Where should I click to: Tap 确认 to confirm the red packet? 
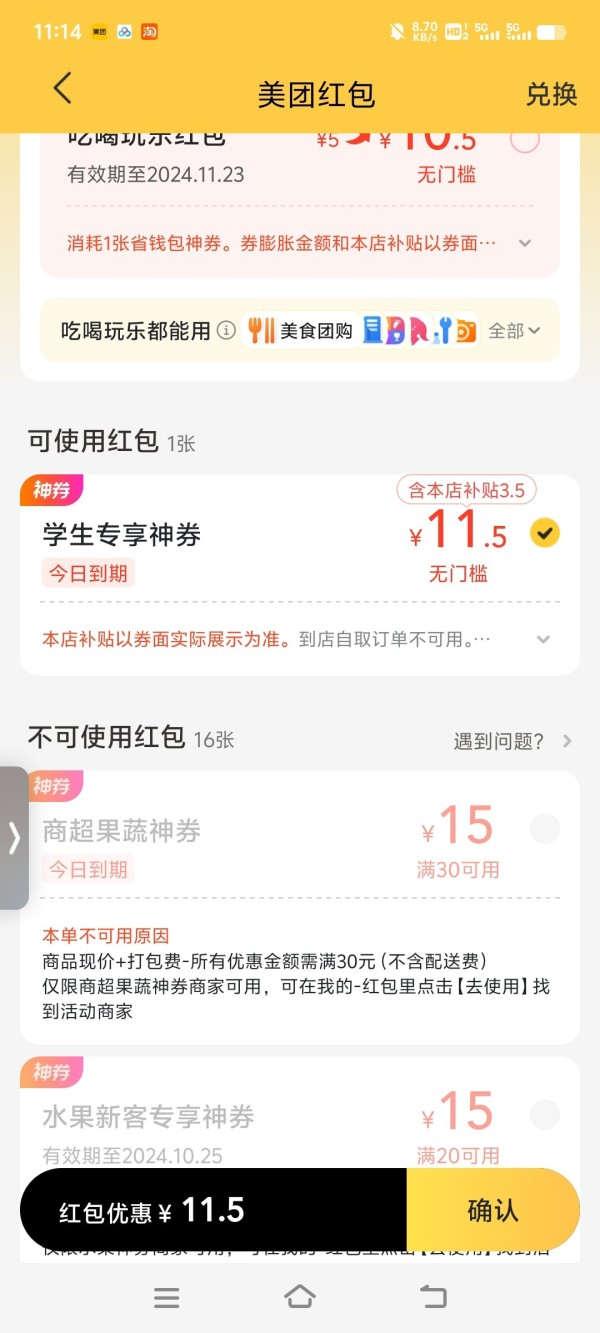[493, 1210]
